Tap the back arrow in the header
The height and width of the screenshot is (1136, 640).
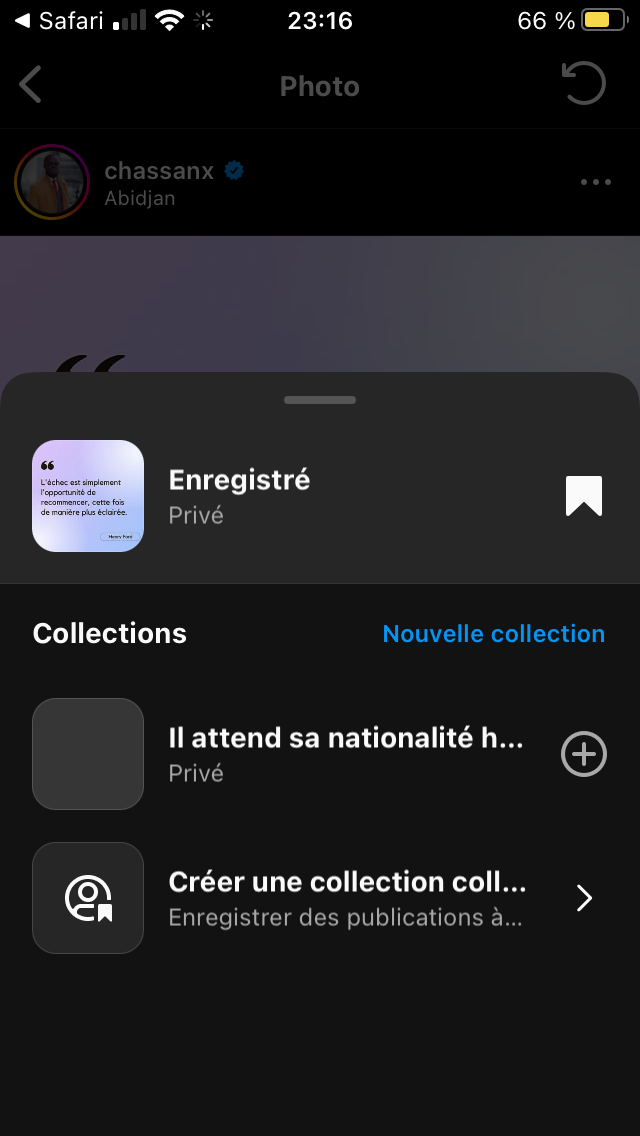pyautogui.click(x=31, y=86)
